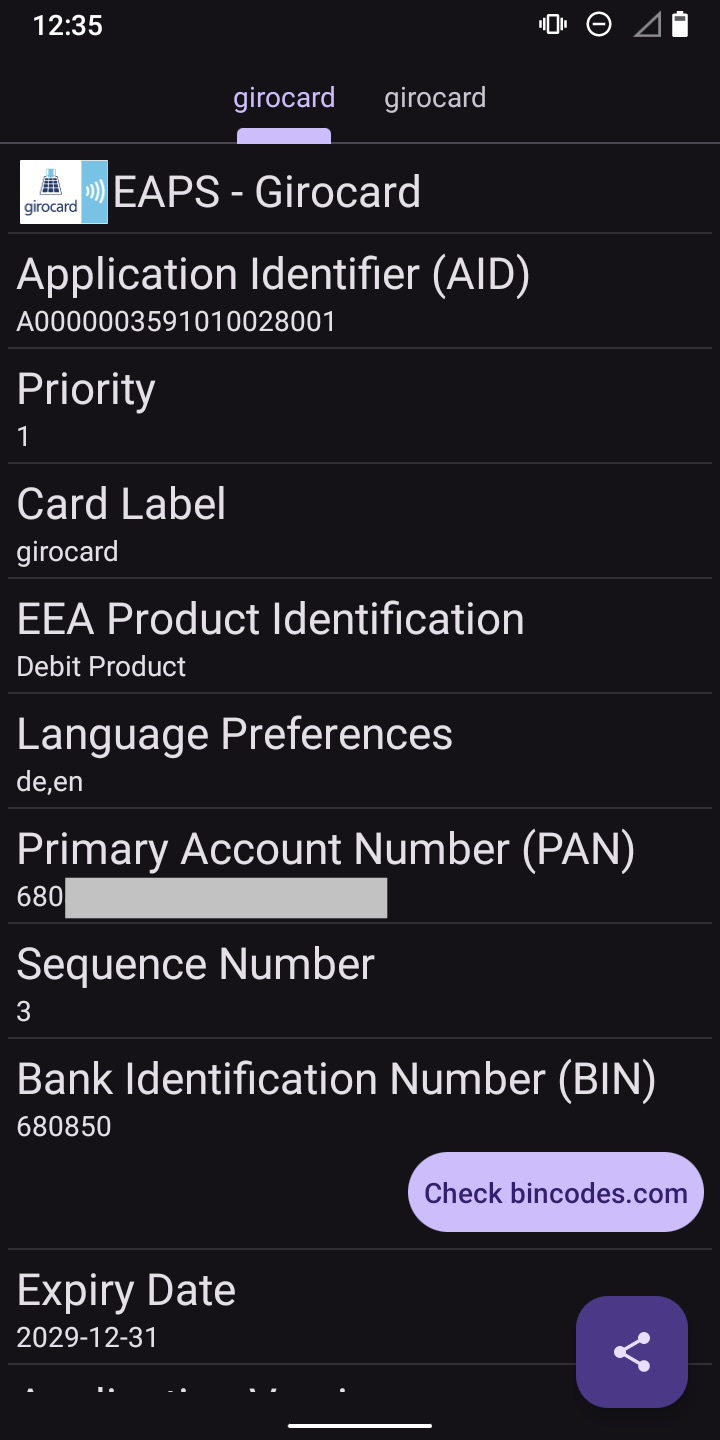
Task: Tap the Check bincodes.com button
Action: pyautogui.click(x=556, y=1192)
